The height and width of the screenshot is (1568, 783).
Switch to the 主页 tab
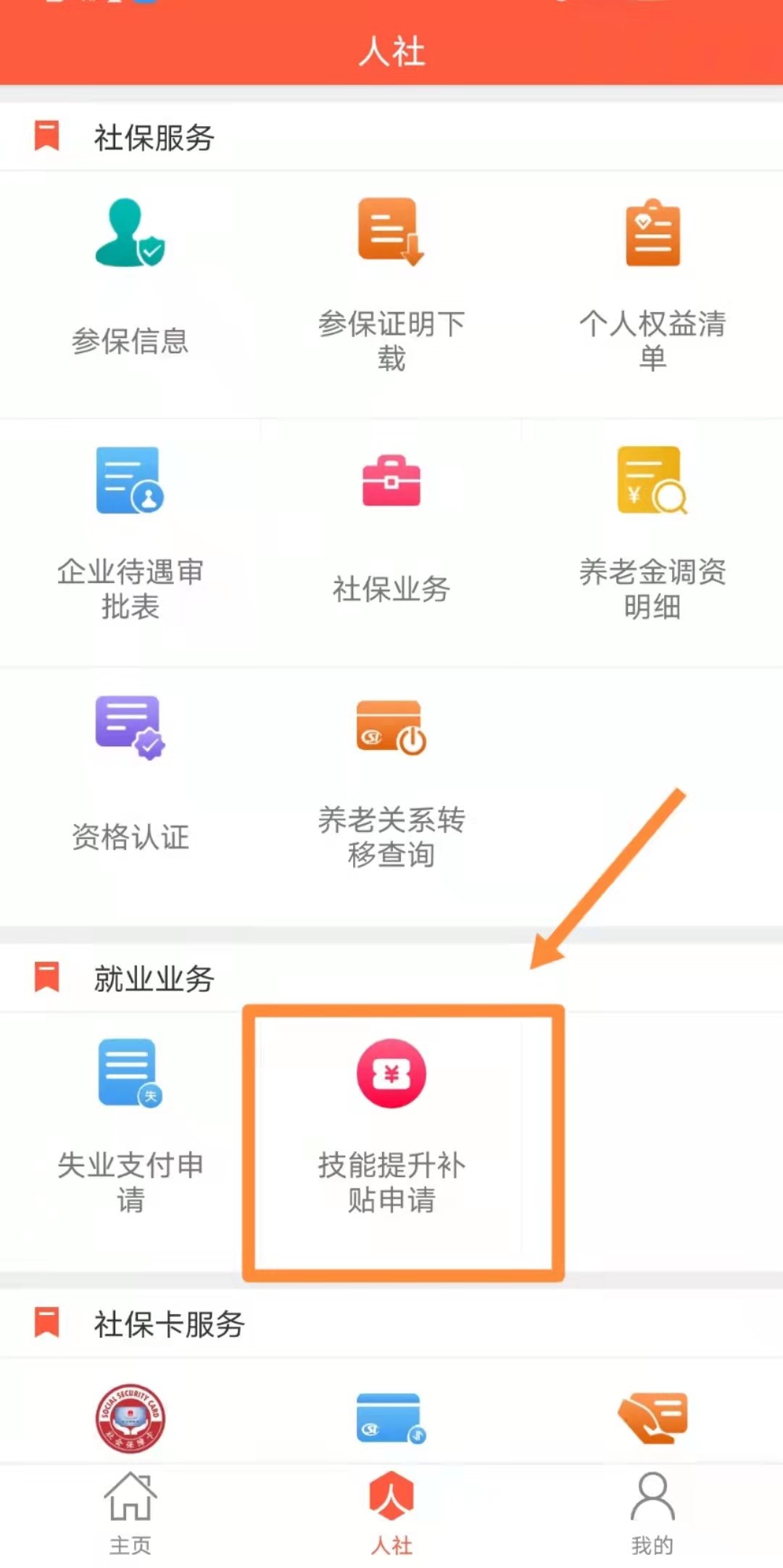[x=130, y=1514]
